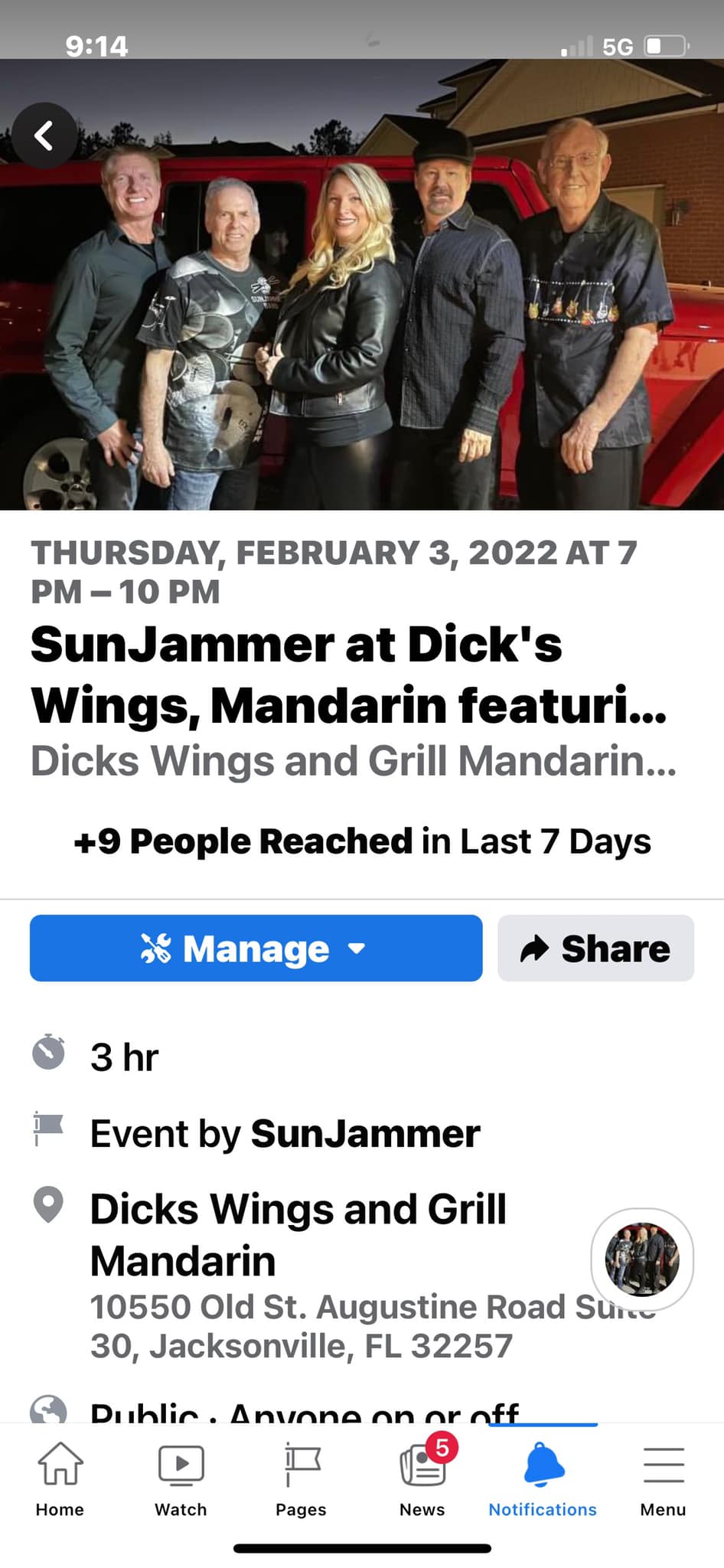Go to the Notifications tab
This screenshot has width=724, height=1568.
[543, 1479]
